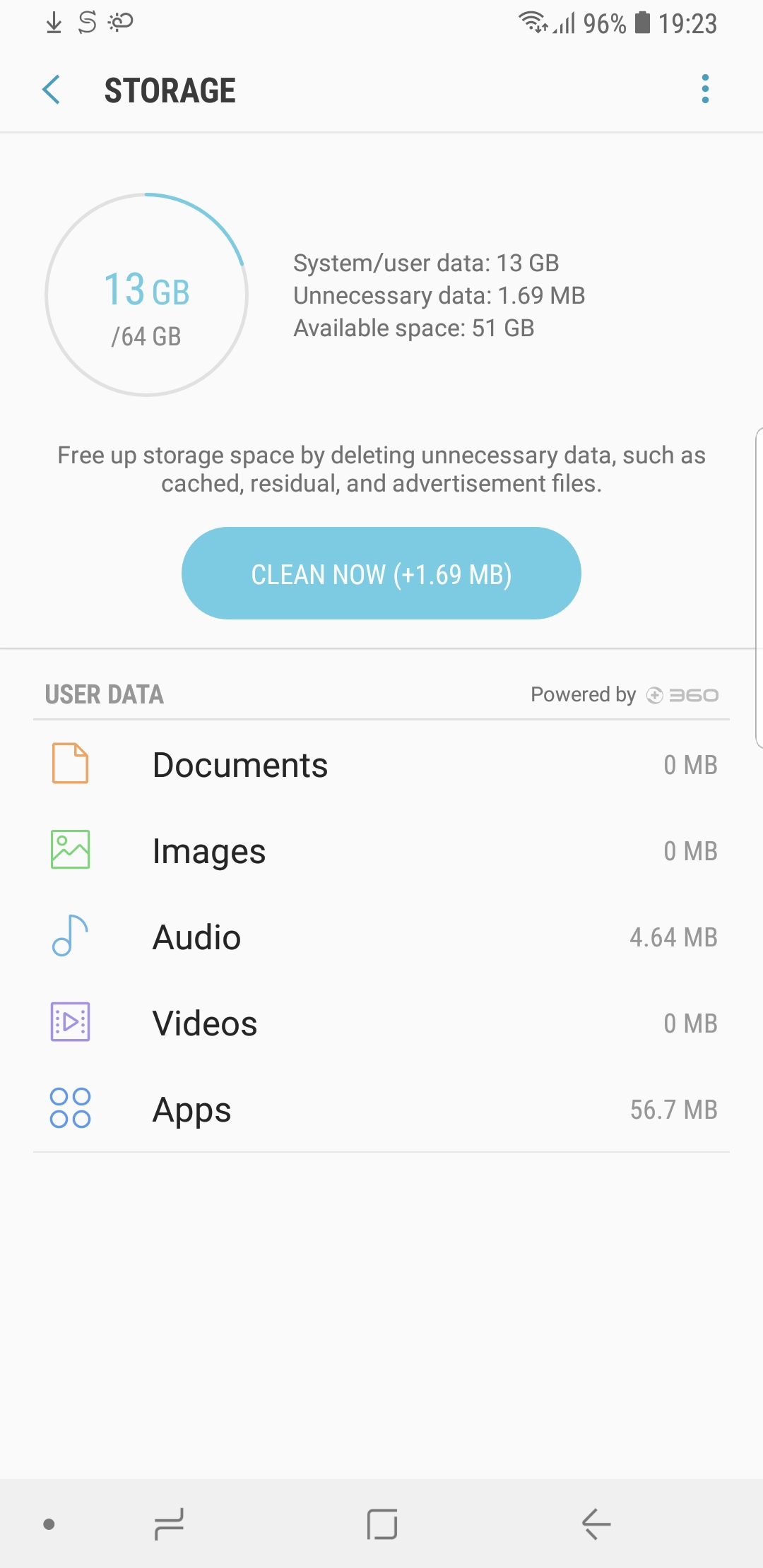View Apps storage usage
Screen dimensions: 763x1568
(x=381, y=1110)
